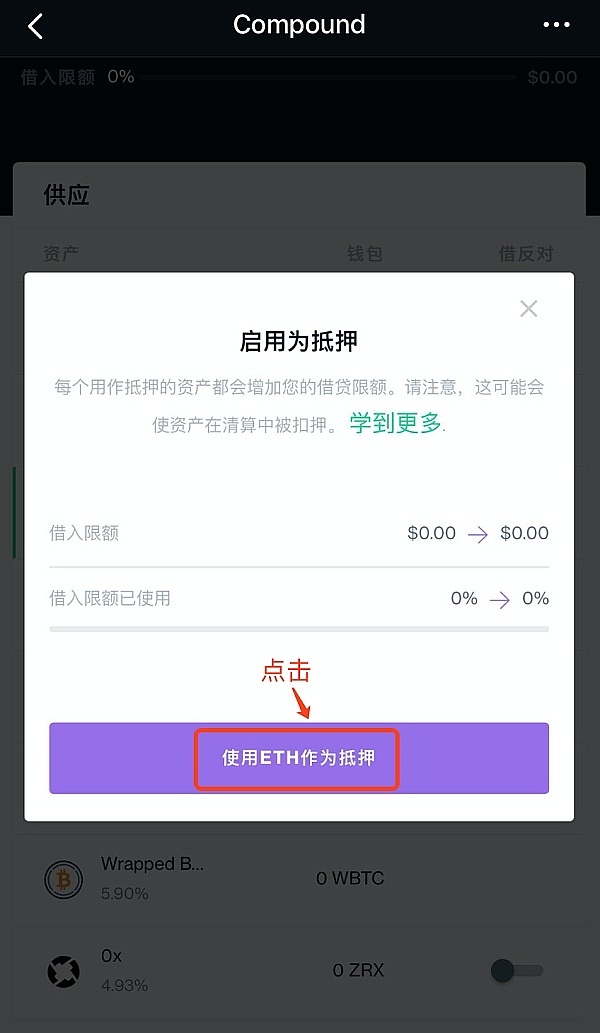600x1033 pixels.
Task: Close the 启用为抵押 dialog
Action: 528,308
